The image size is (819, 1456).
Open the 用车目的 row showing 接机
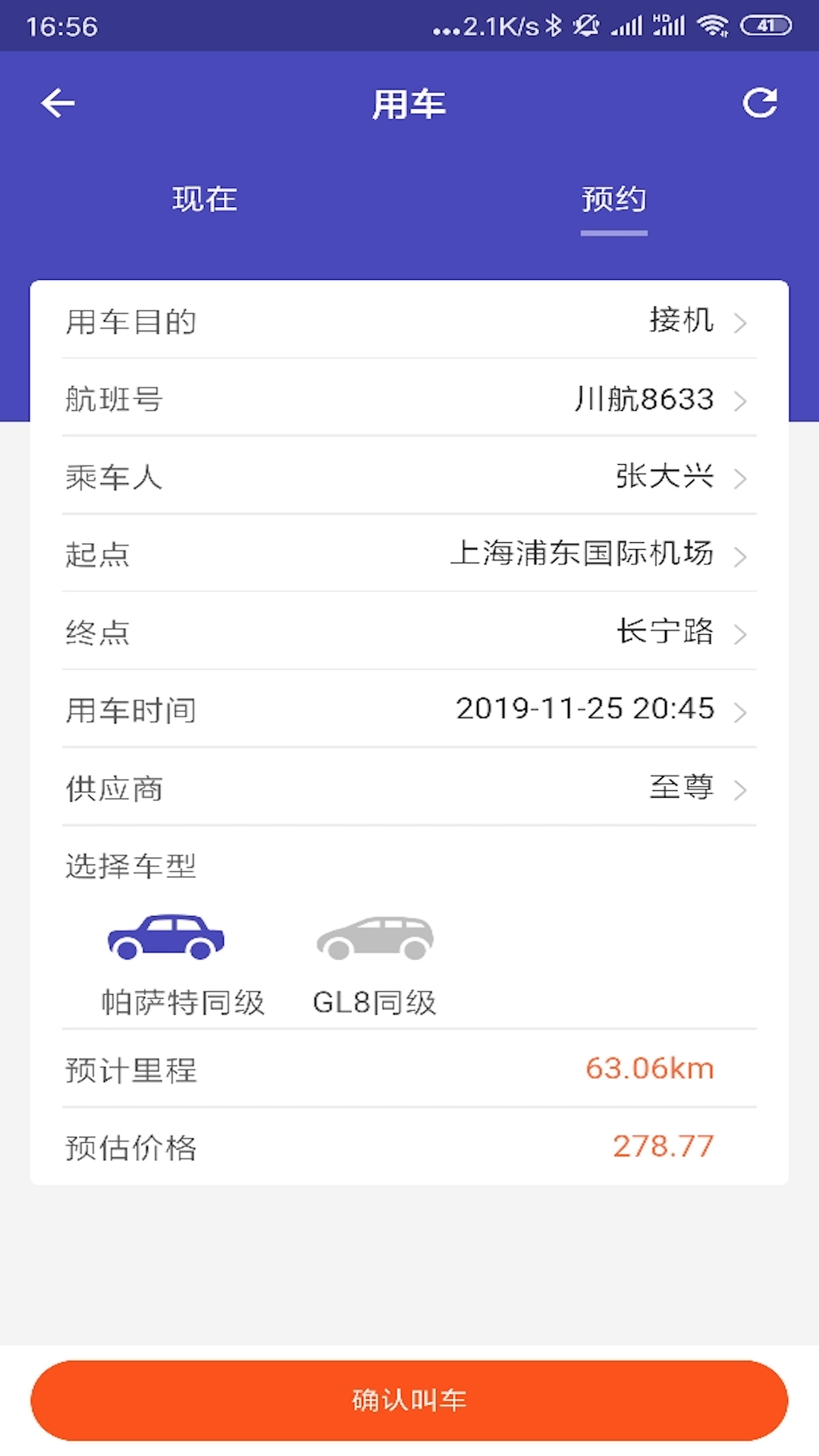point(409,321)
